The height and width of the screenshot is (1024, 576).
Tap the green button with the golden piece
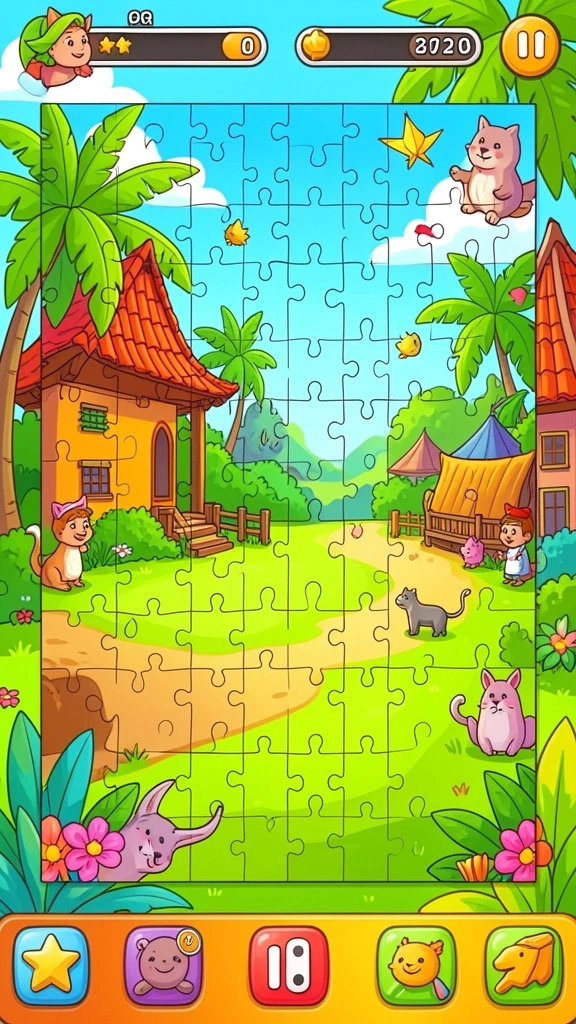click(x=524, y=965)
